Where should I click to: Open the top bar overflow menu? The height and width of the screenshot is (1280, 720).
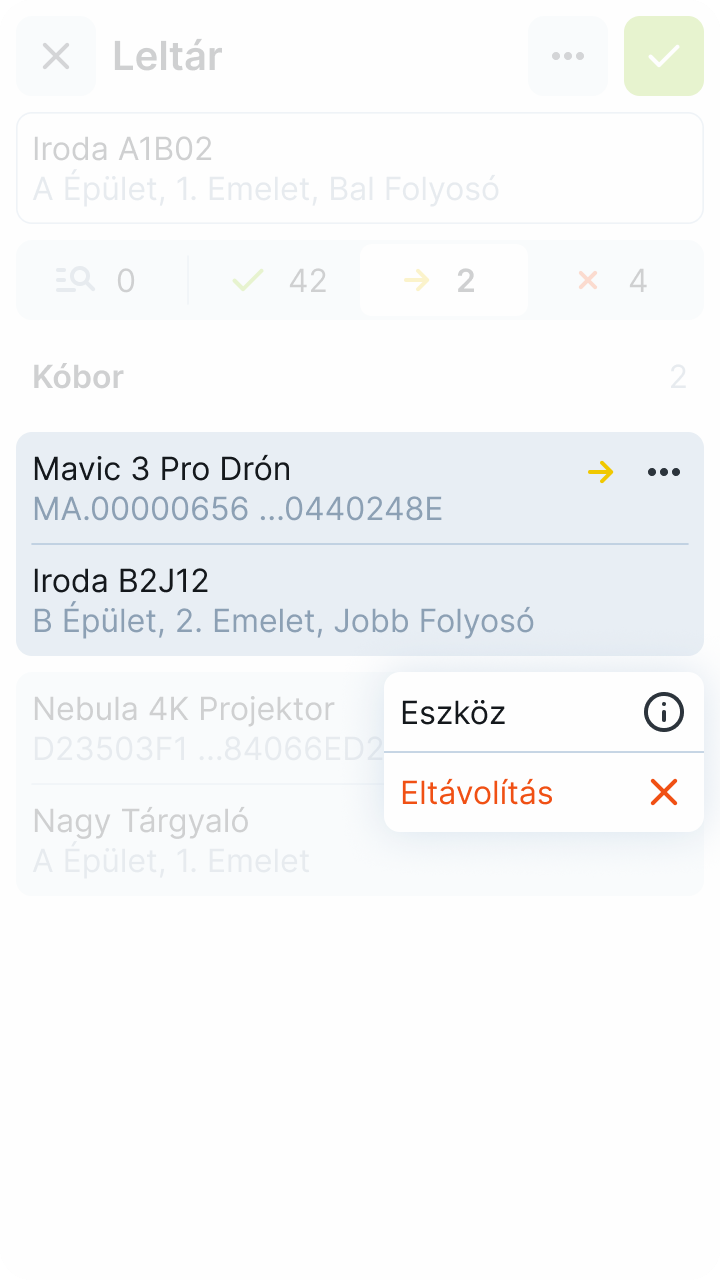tap(568, 56)
